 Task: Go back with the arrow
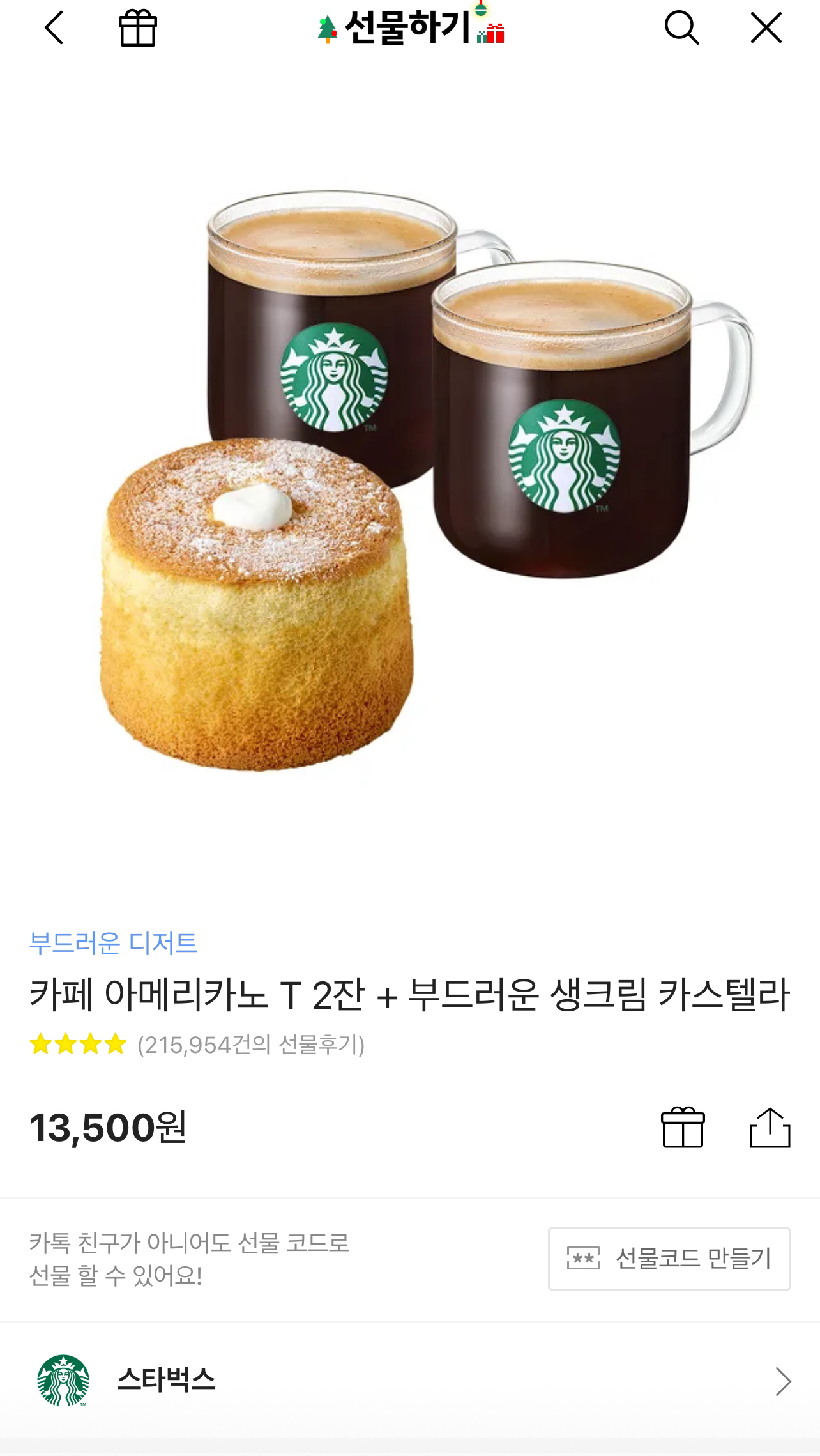pyautogui.click(x=54, y=29)
